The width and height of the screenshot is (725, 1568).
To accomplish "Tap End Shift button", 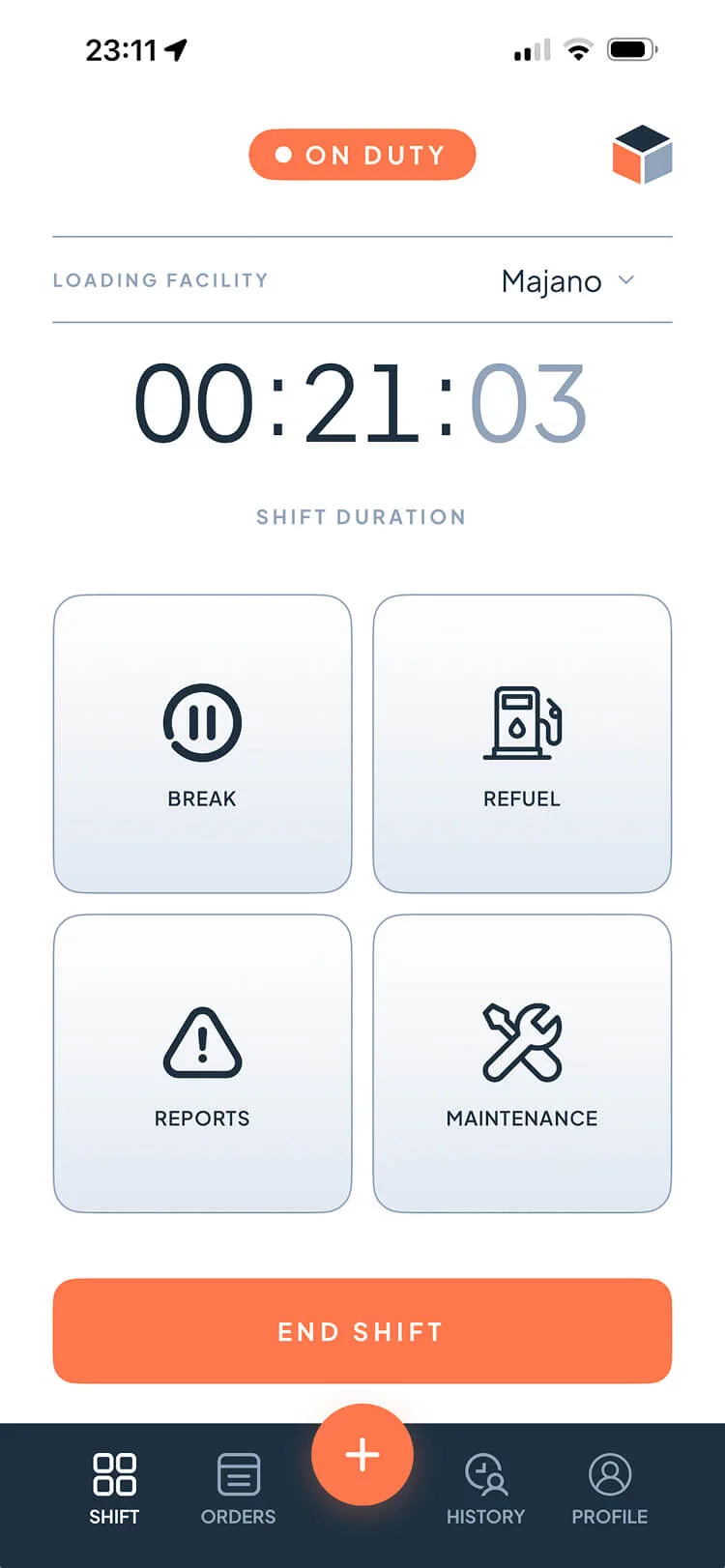I will pos(362,1331).
